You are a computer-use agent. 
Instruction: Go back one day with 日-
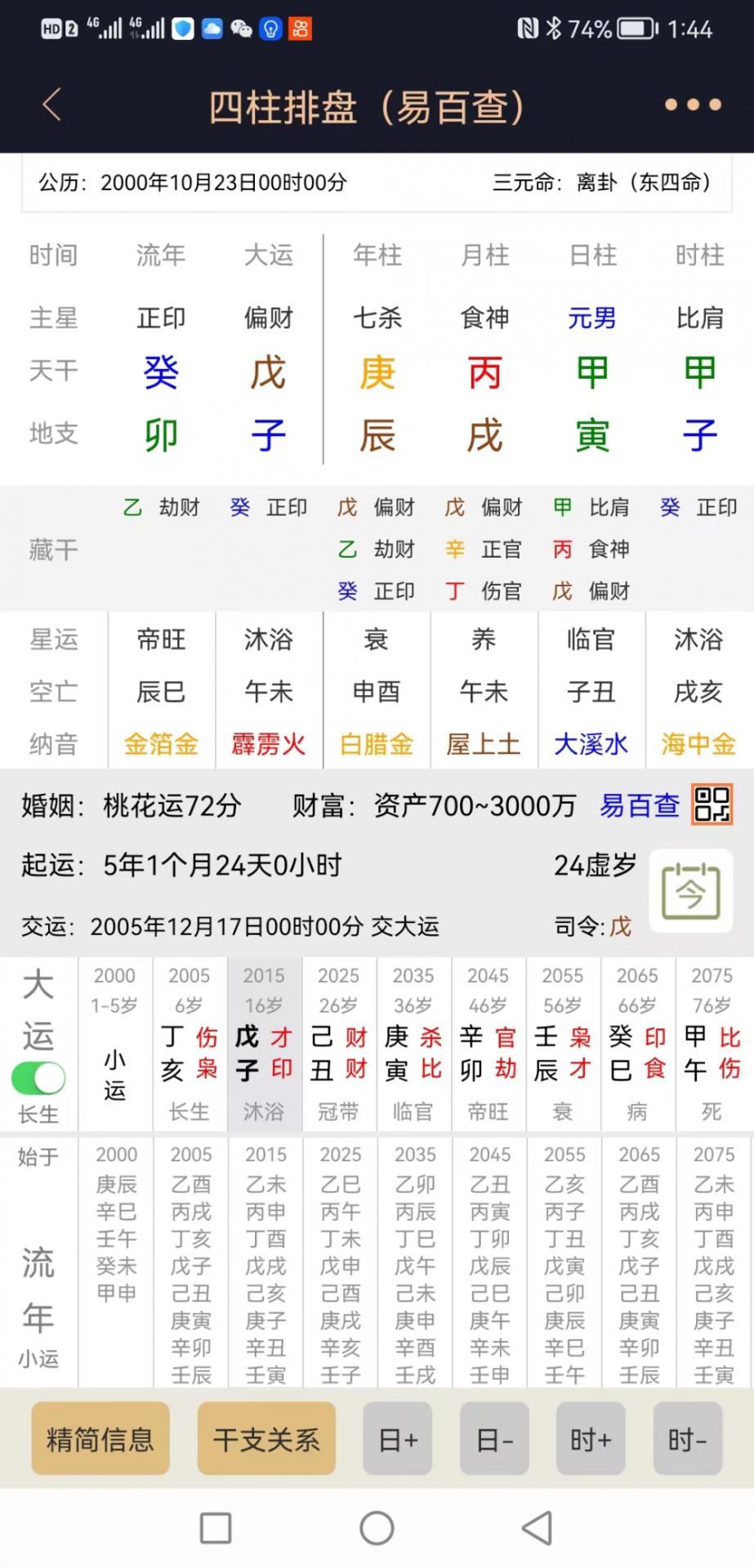495,1439
